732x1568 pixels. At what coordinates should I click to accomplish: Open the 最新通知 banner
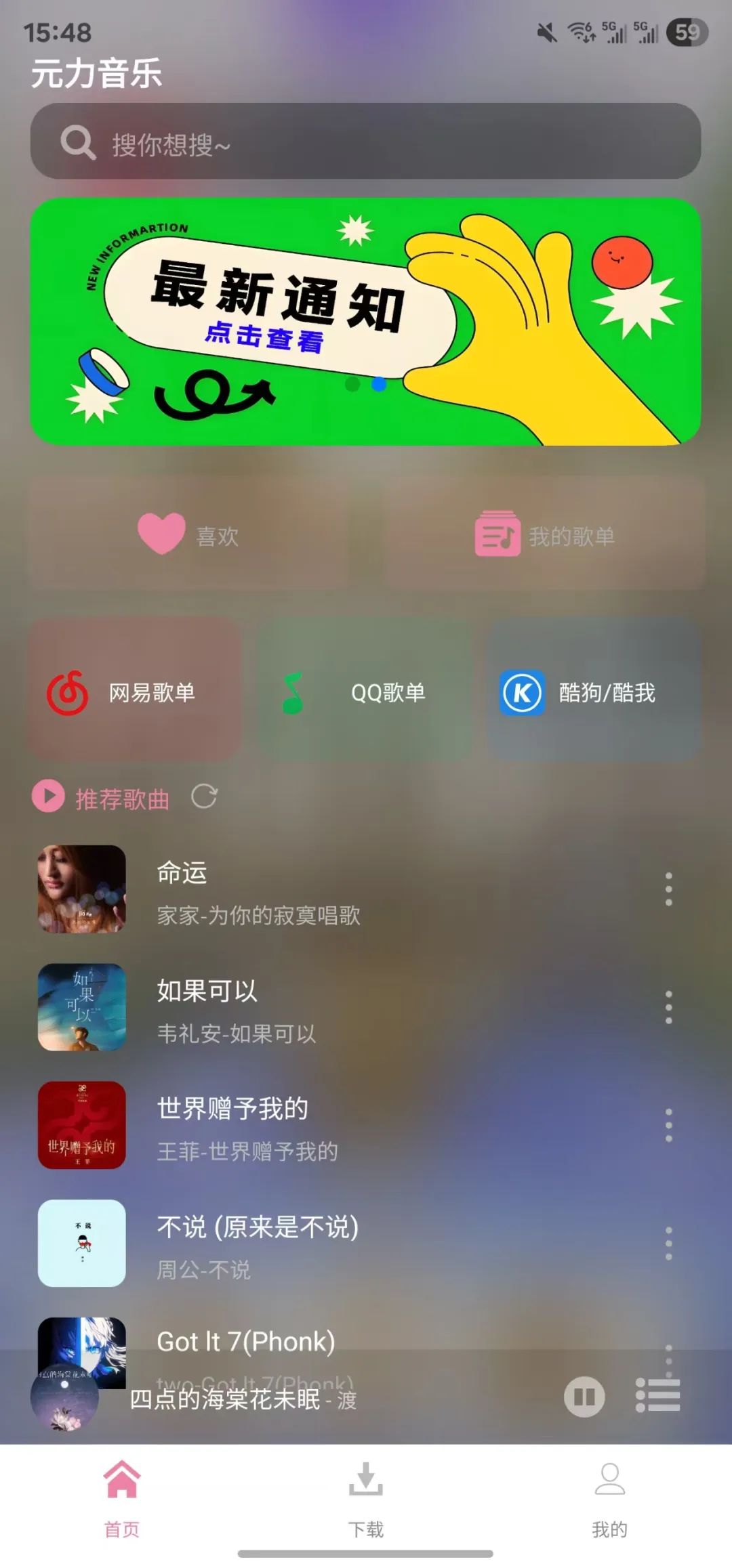coord(366,321)
